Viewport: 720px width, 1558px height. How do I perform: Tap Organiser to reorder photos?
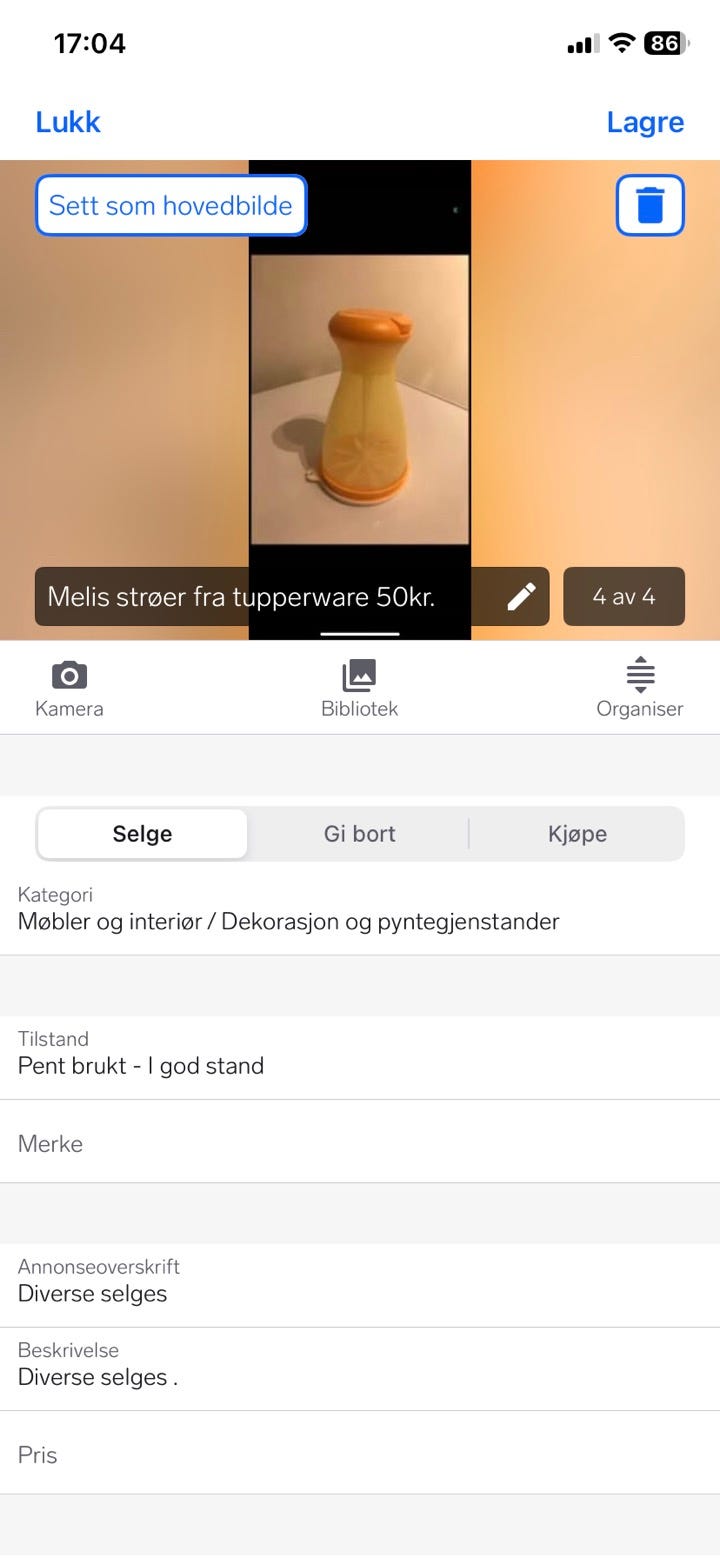click(639, 689)
